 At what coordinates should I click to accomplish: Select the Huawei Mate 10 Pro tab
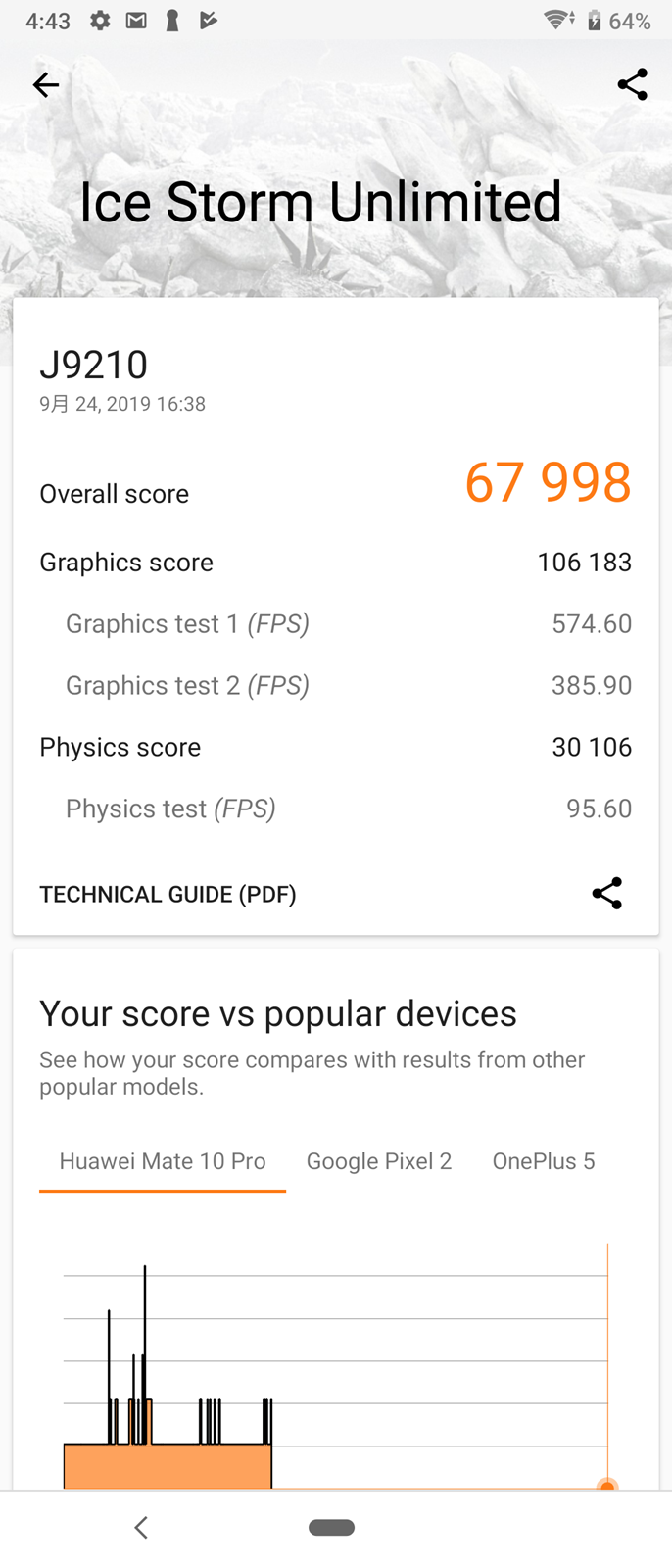coord(163,1161)
